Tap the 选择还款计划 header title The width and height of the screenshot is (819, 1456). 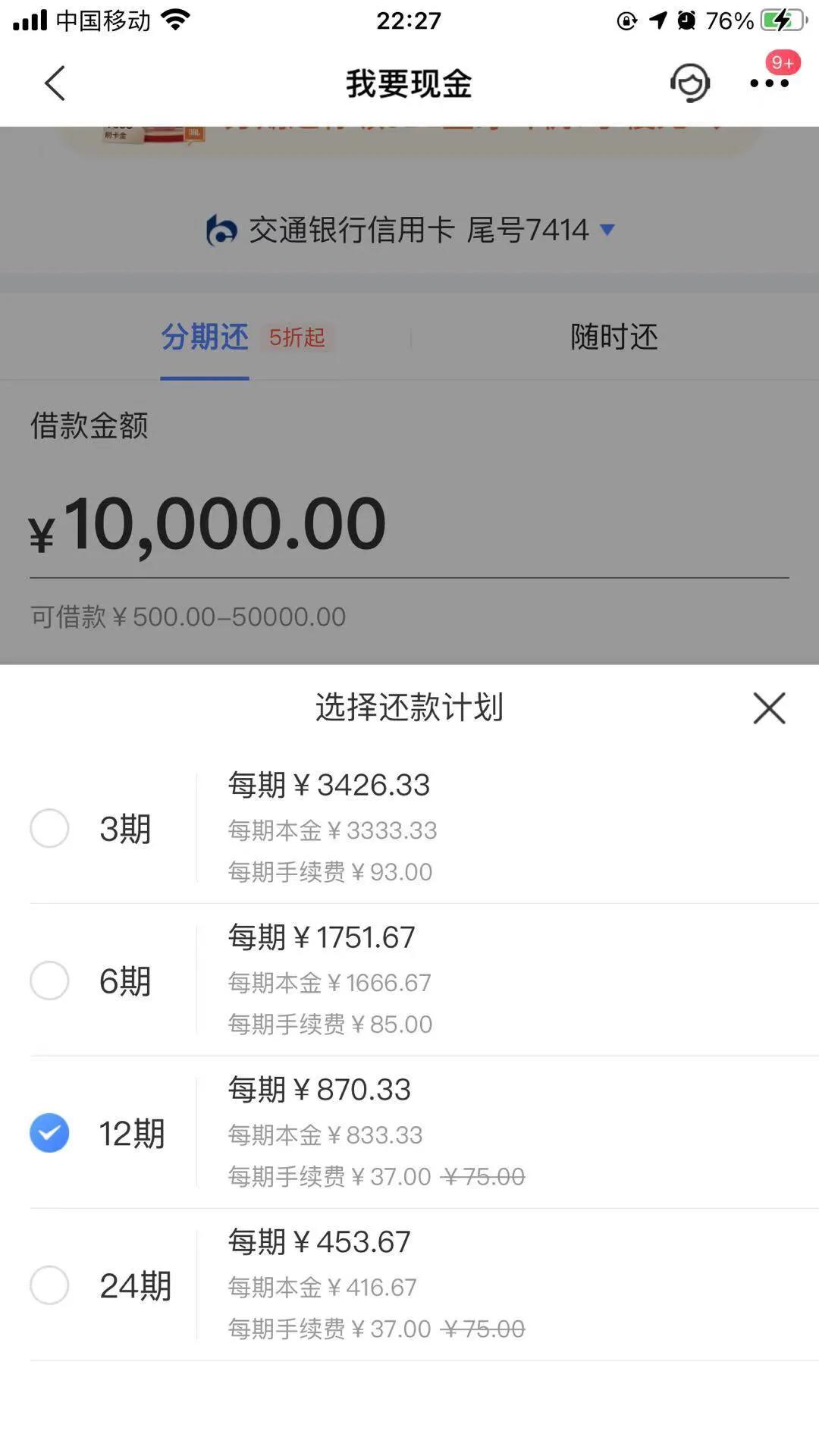409,708
